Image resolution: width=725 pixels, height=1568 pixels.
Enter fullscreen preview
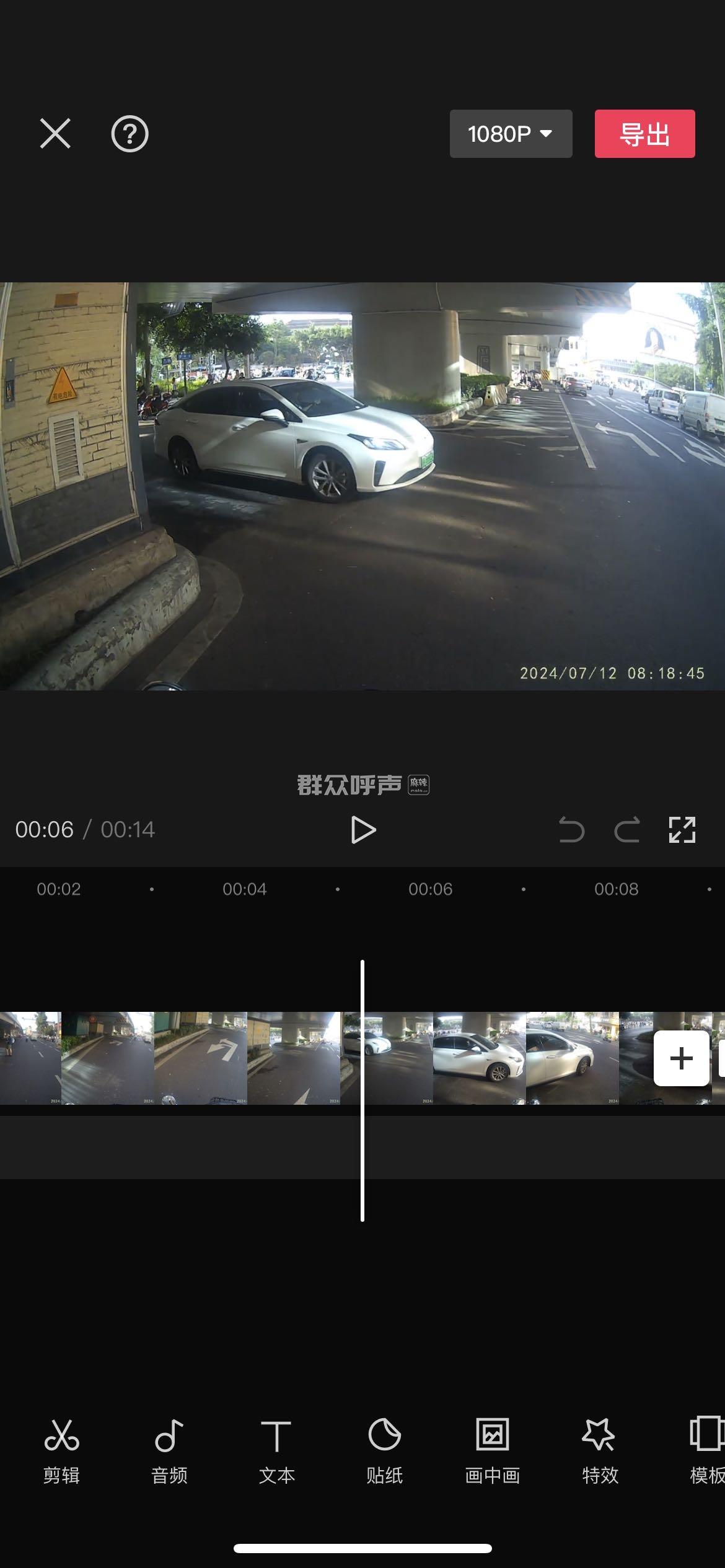682,830
